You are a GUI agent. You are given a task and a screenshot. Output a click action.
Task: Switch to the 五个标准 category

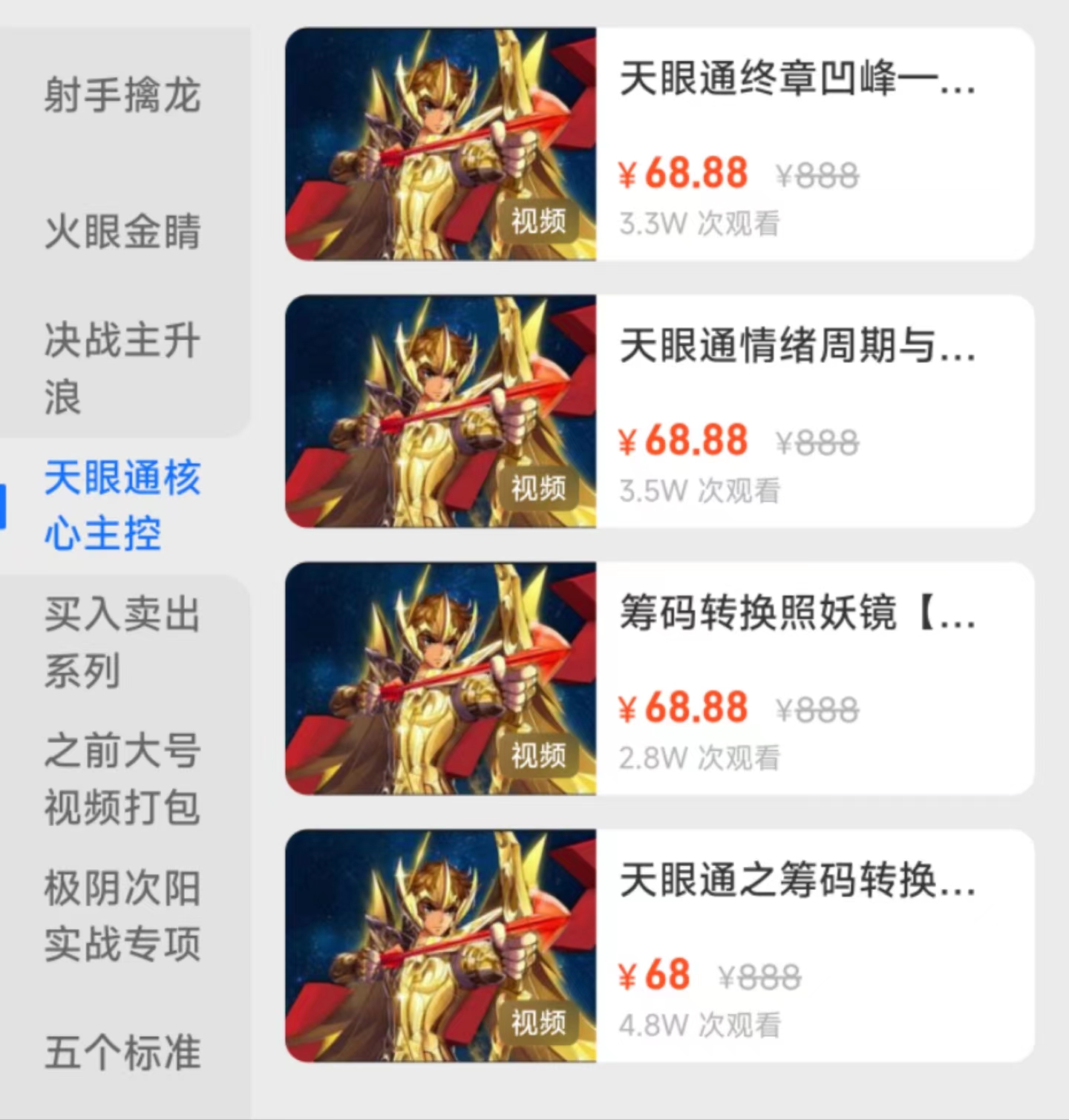(x=122, y=1052)
